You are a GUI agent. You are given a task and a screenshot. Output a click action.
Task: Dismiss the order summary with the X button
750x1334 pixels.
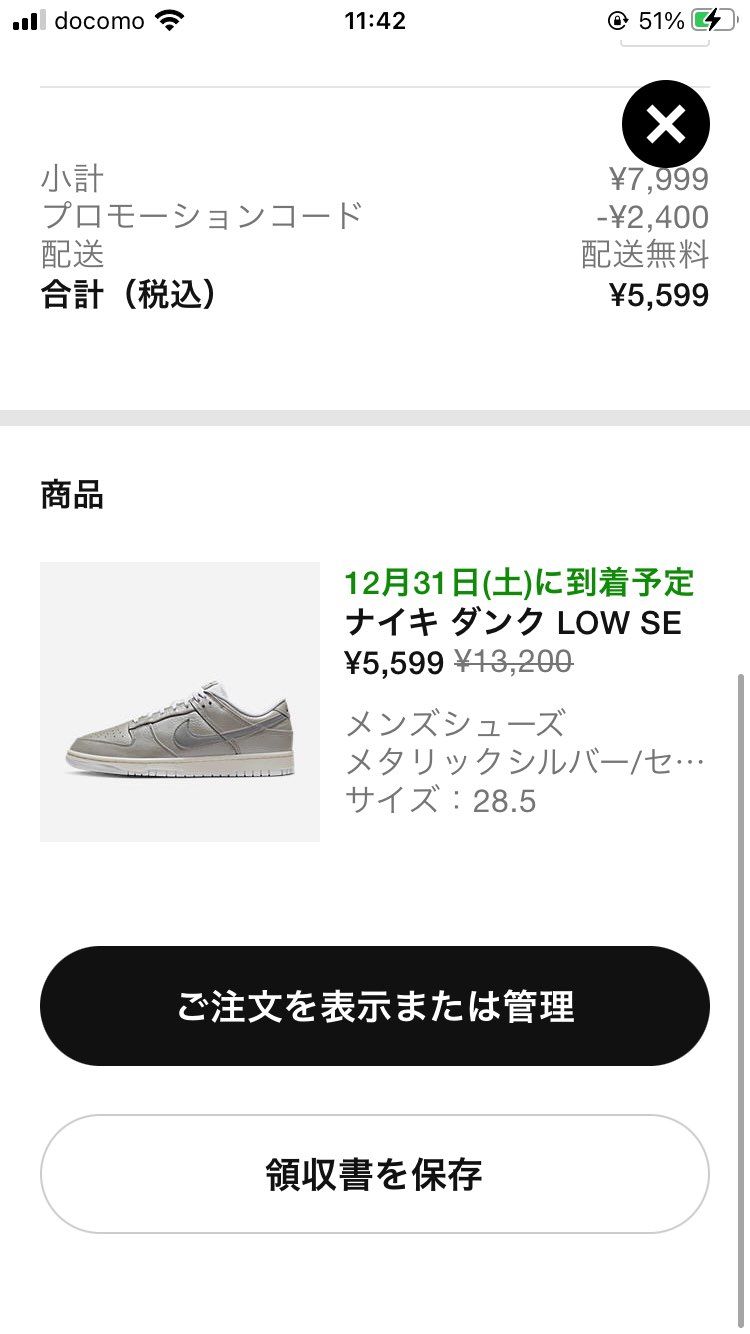[x=666, y=123]
